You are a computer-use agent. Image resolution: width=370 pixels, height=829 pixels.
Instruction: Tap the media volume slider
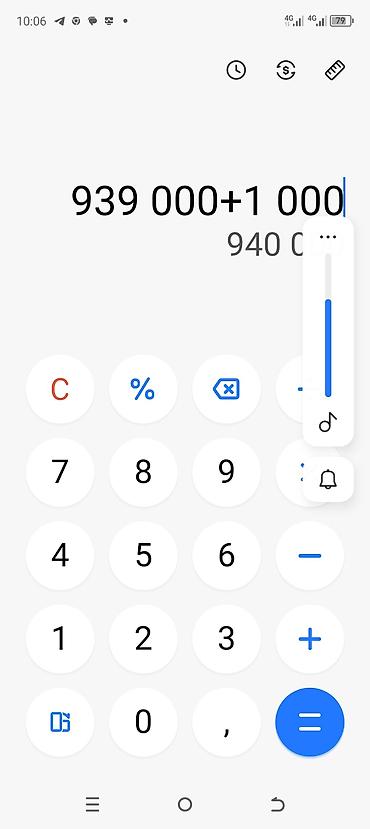coord(328,325)
